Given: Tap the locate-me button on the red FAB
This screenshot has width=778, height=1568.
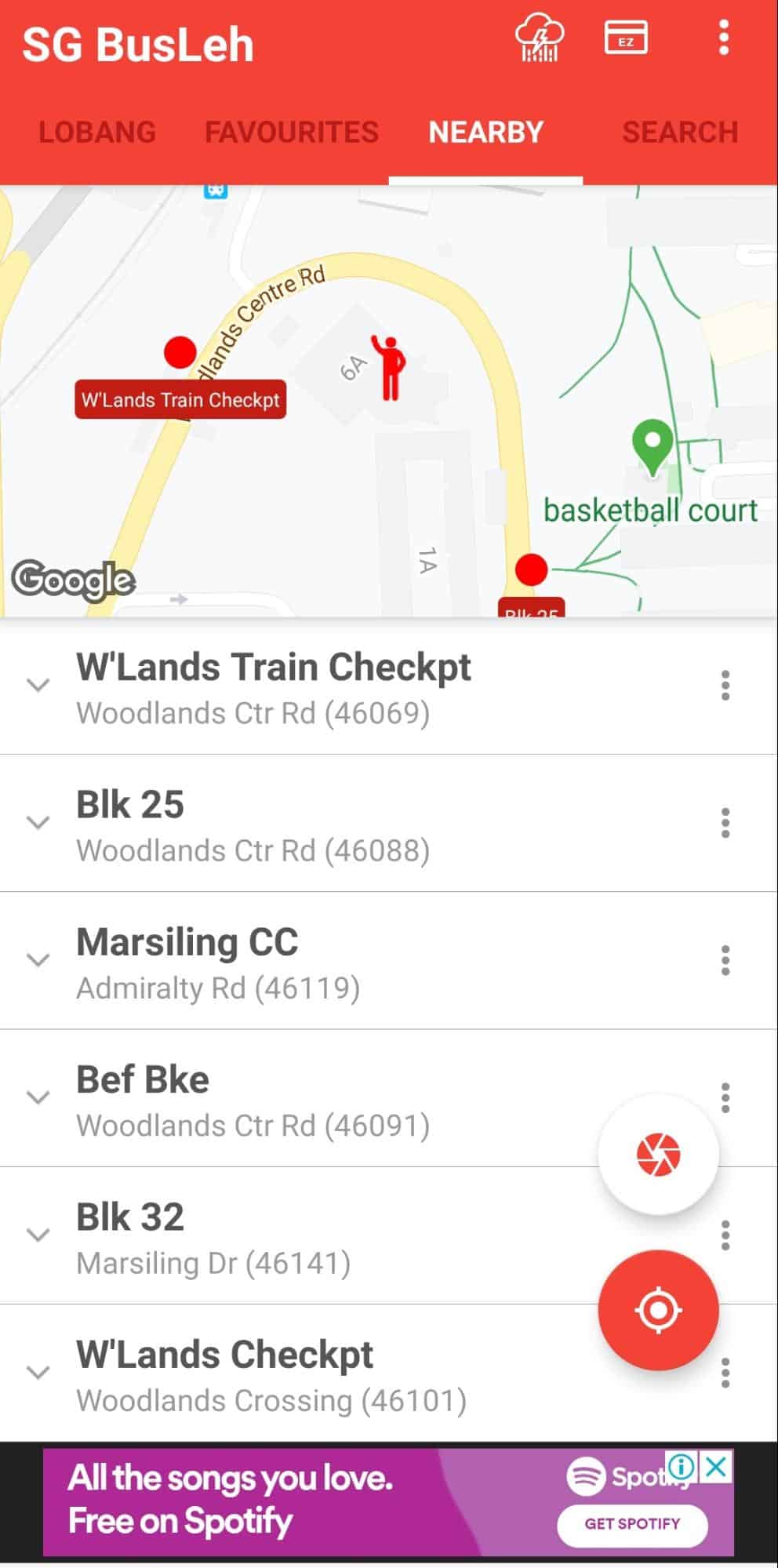Looking at the screenshot, I should [659, 1308].
